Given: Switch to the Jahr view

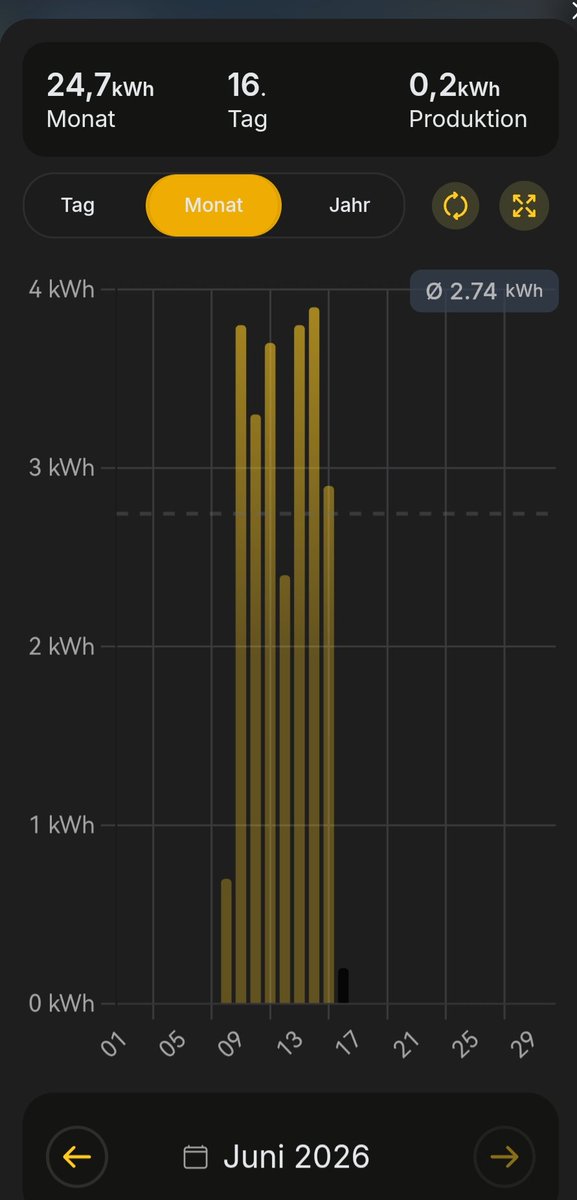Looking at the screenshot, I should coord(349,206).
